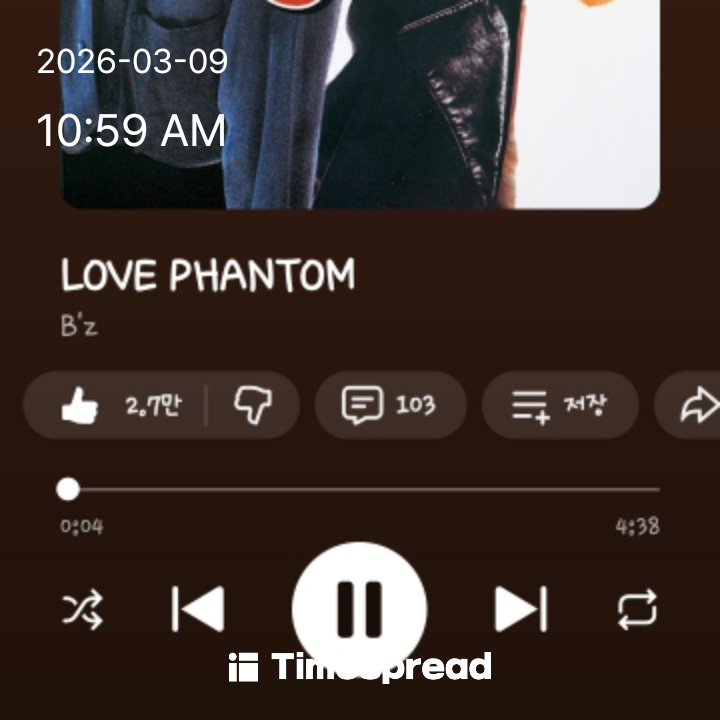
Task: Pause the music
Action: point(359,608)
